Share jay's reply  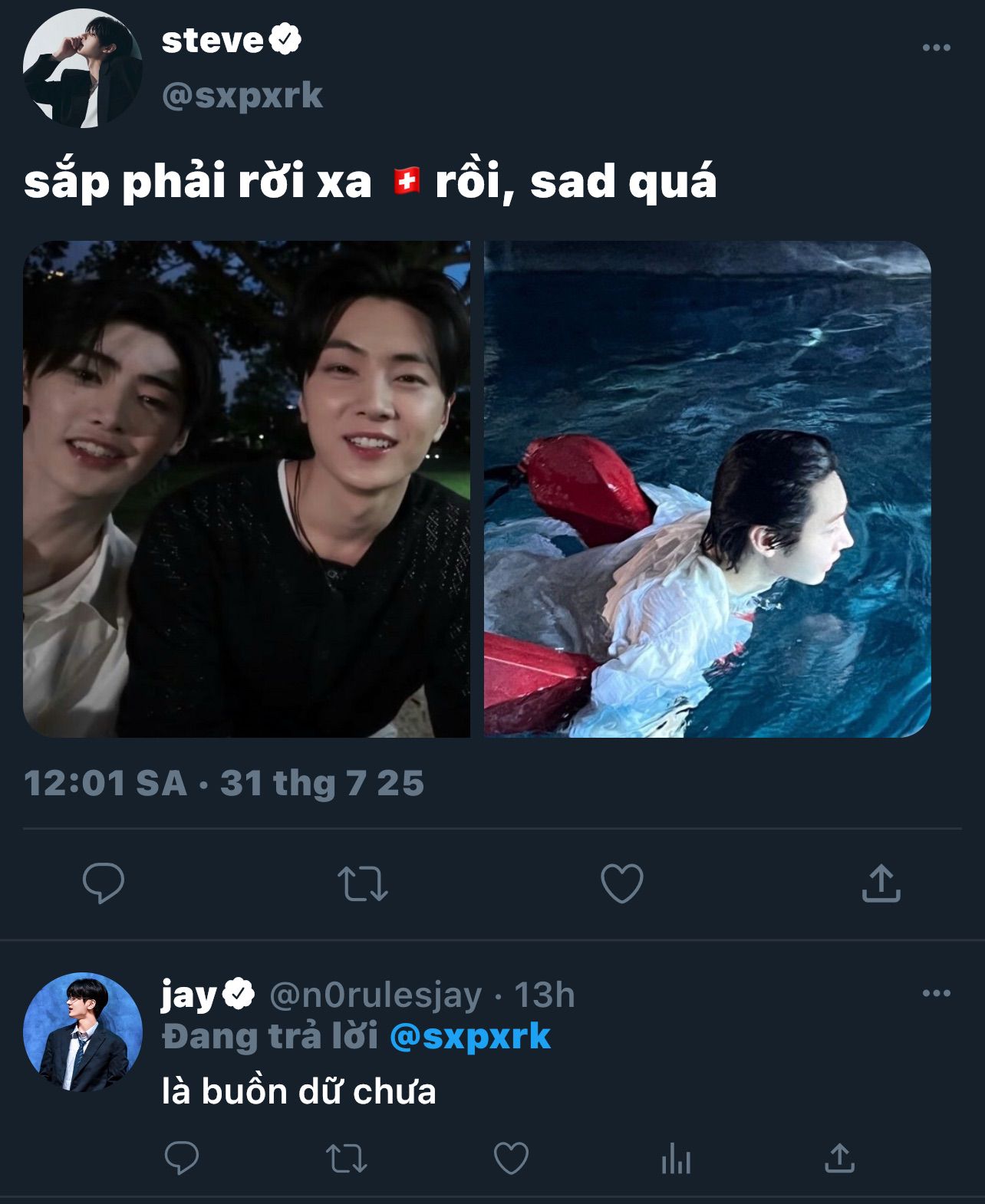839,1158
